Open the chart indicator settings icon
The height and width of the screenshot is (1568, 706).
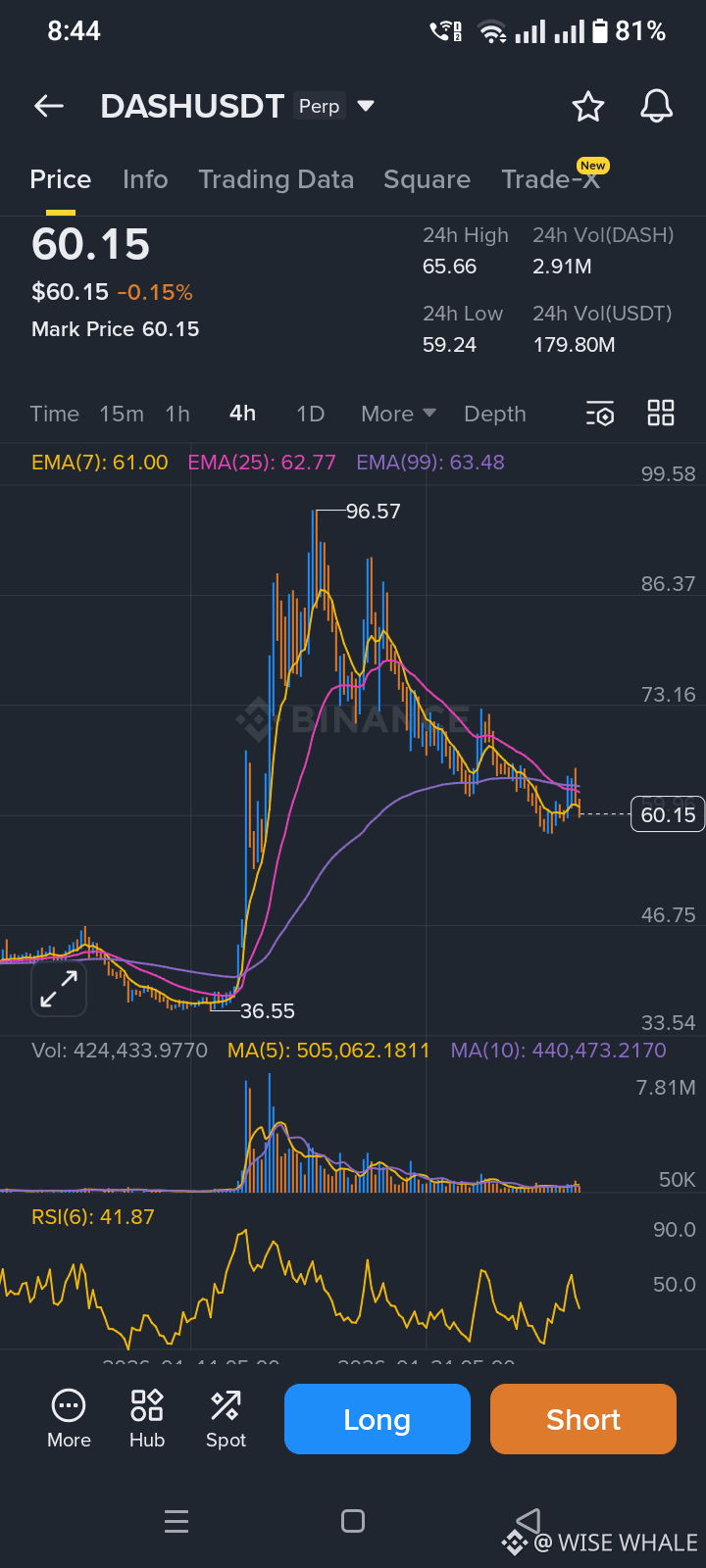599,414
